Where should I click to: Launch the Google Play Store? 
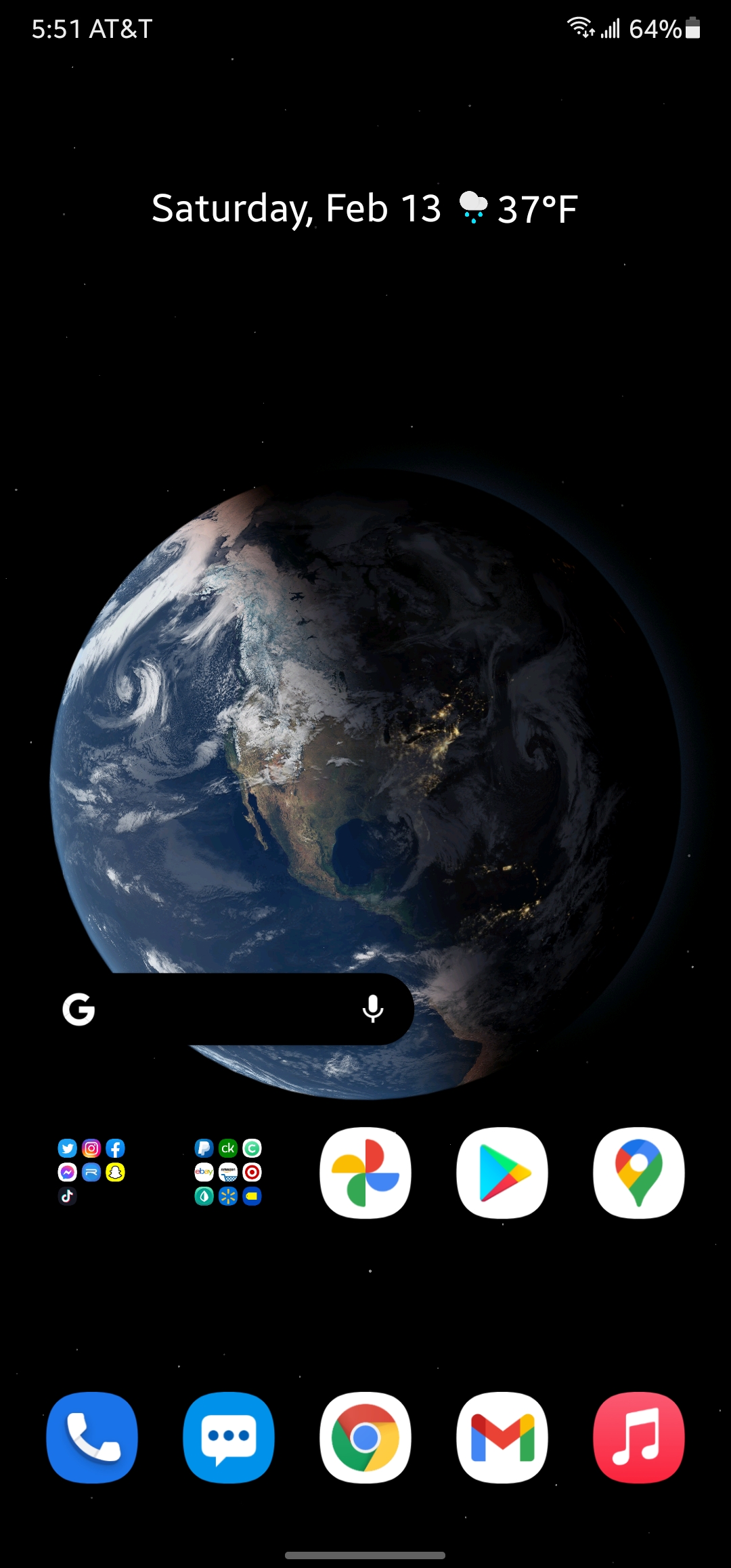[502, 1173]
